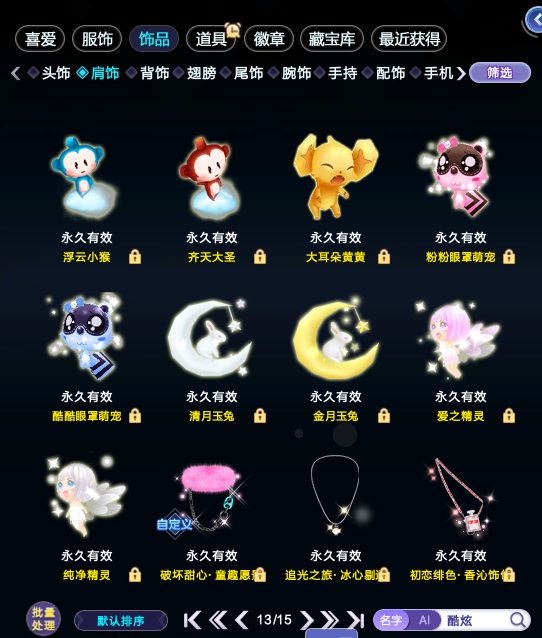Open 批量处理 batch processing
Viewport: 542px width, 638px height.
(x=43, y=619)
